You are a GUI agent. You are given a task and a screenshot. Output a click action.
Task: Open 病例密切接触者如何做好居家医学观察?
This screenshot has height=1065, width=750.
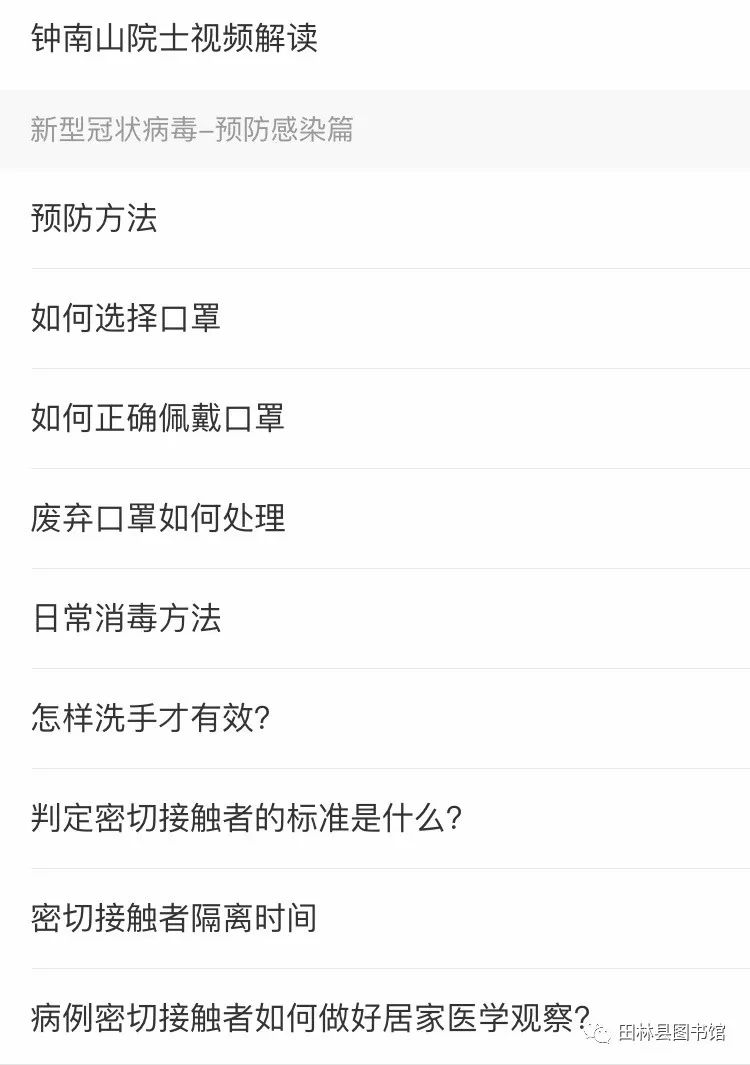(x=310, y=1018)
